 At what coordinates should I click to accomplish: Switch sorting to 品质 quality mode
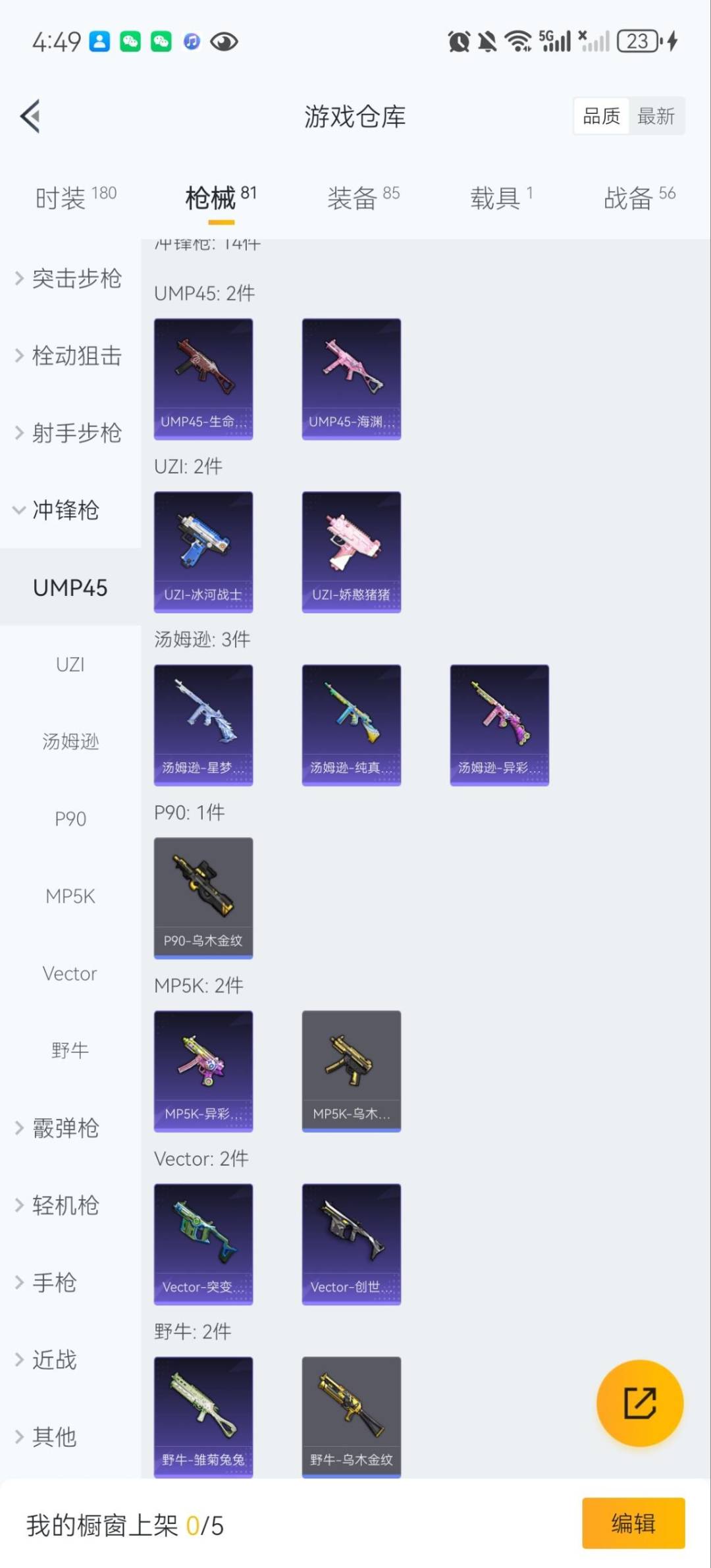[600, 115]
